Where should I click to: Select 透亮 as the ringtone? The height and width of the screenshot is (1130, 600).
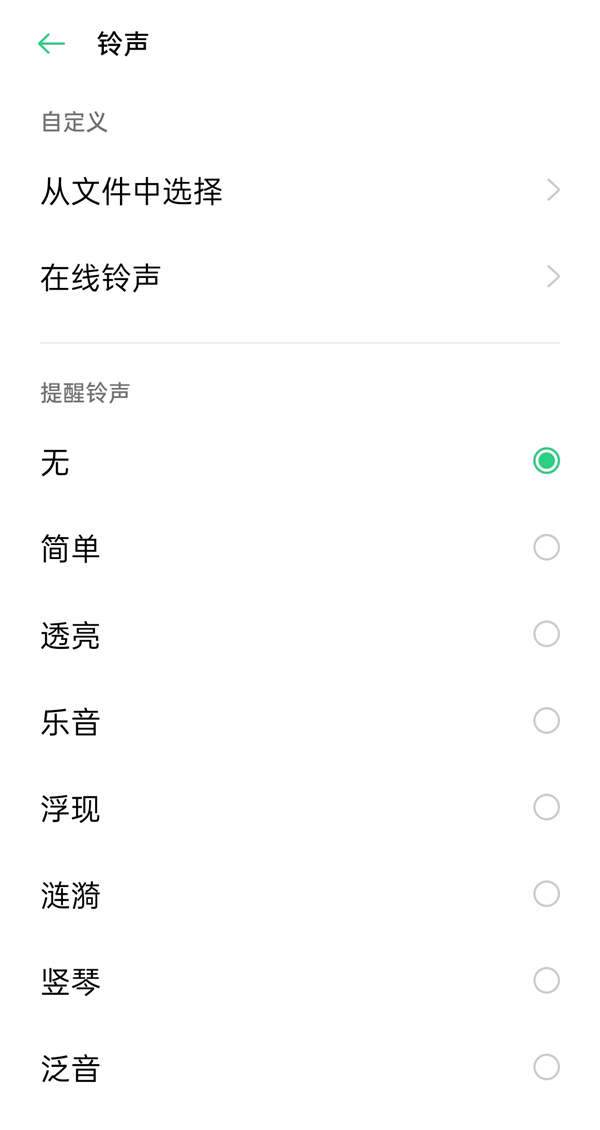tap(546, 634)
